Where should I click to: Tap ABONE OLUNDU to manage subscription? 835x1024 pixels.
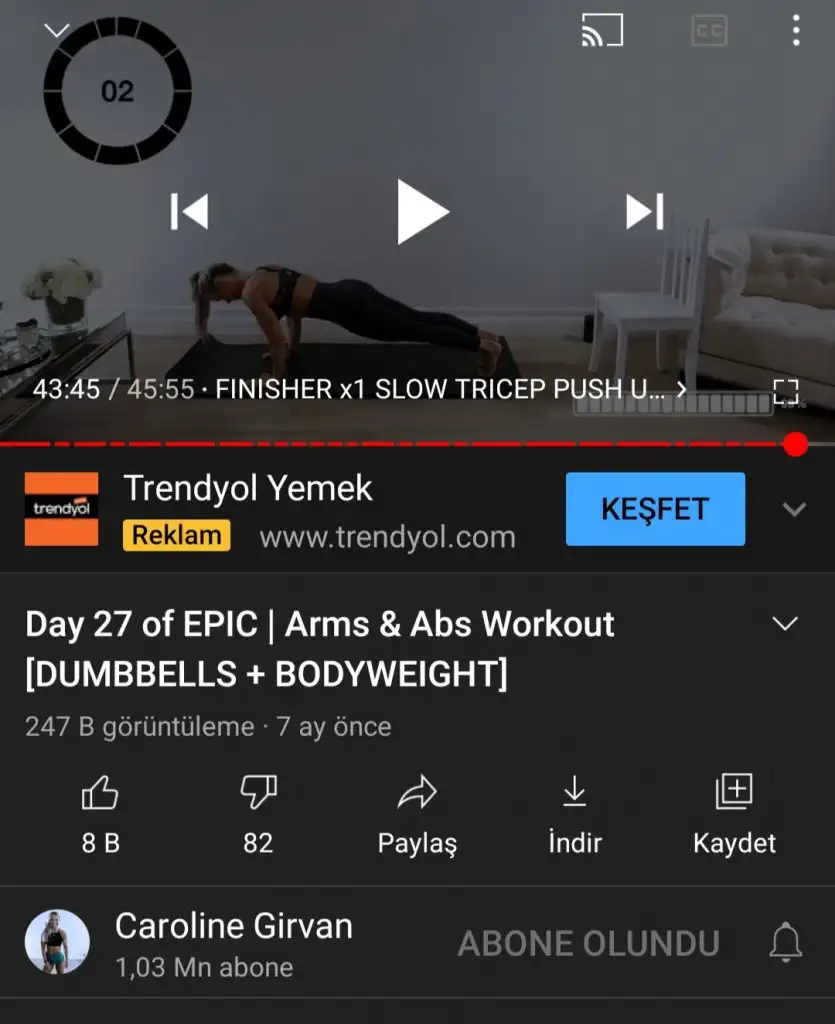tap(588, 943)
